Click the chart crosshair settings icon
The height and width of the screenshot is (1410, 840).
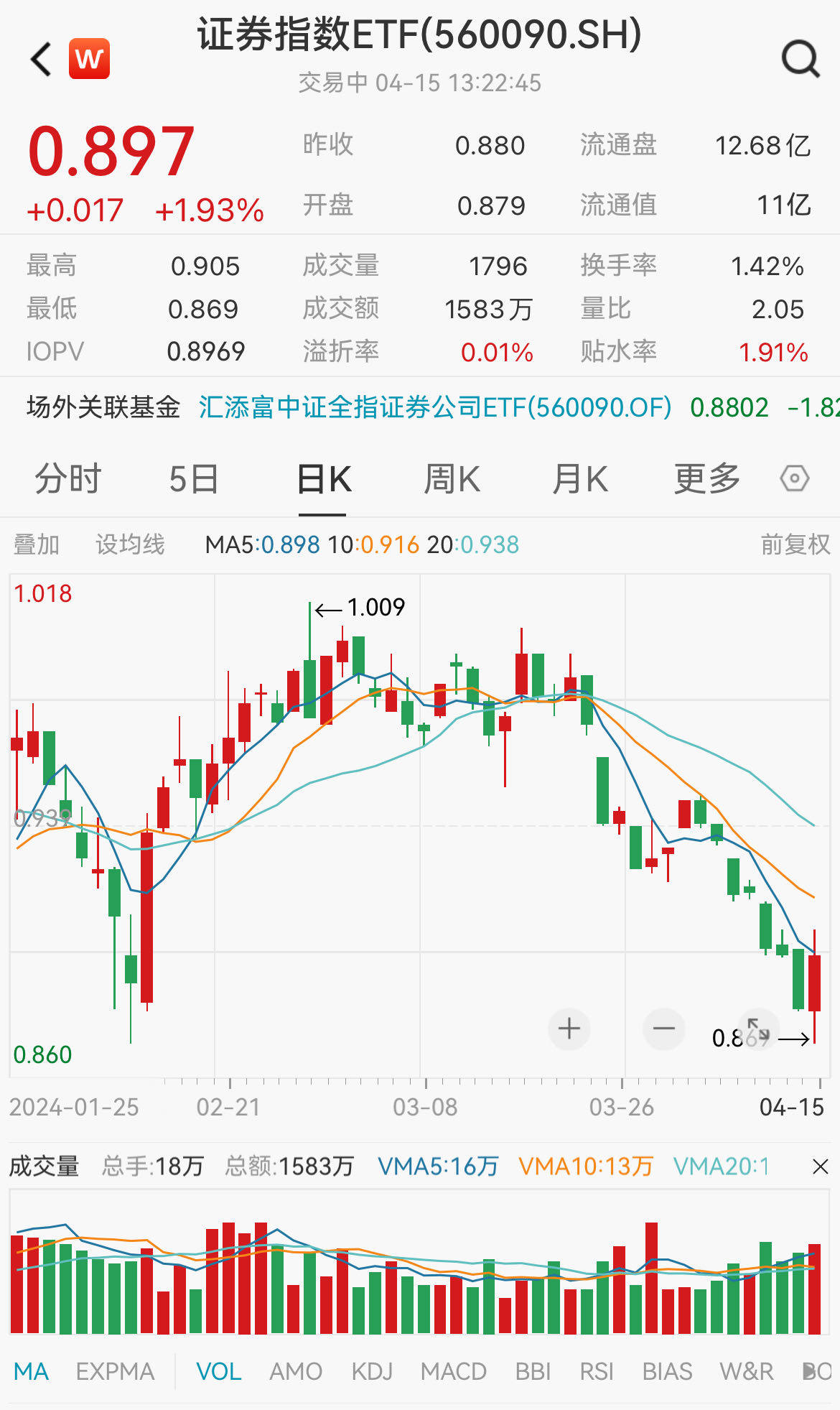click(793, 478)
